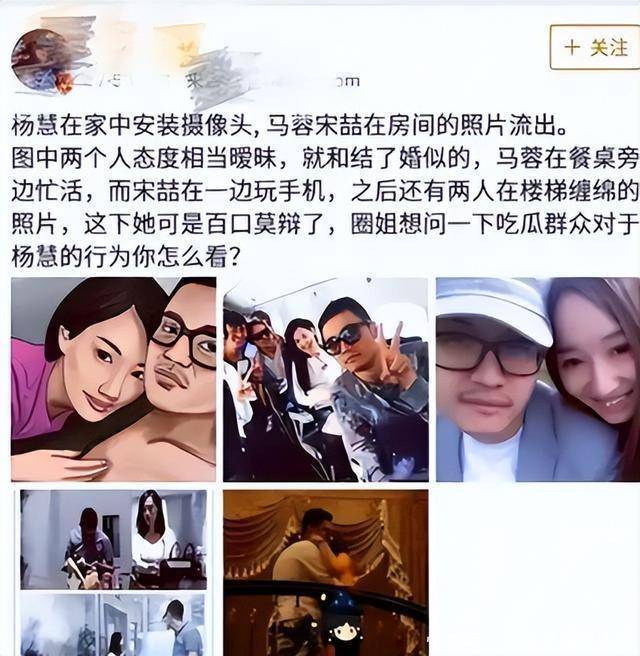View the staircase photo with curtains
Screen dimensions: 640x656
(325, 570)
